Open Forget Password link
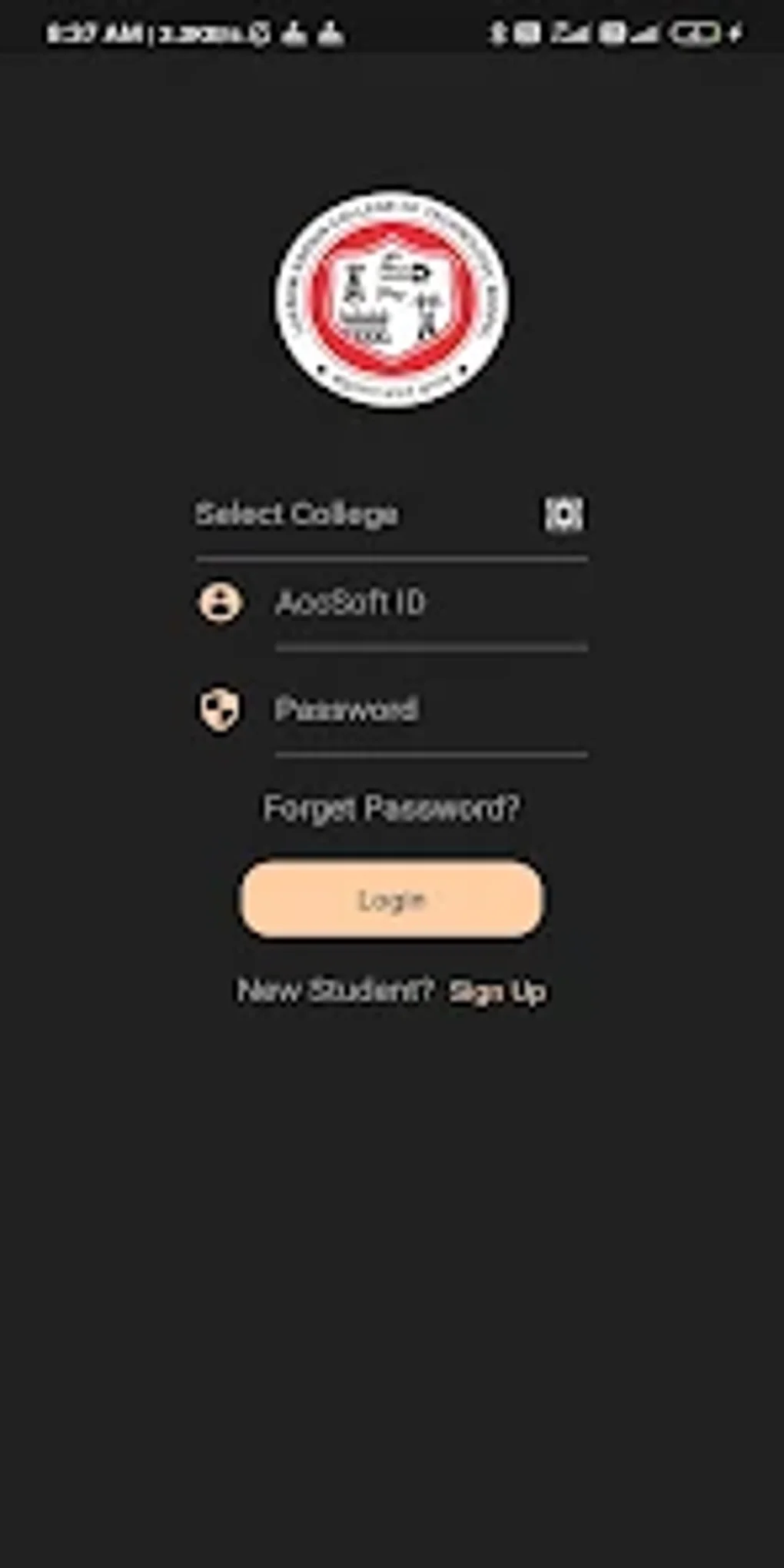The height and width of the screenshot is (1568, 784). pos(391,808)
